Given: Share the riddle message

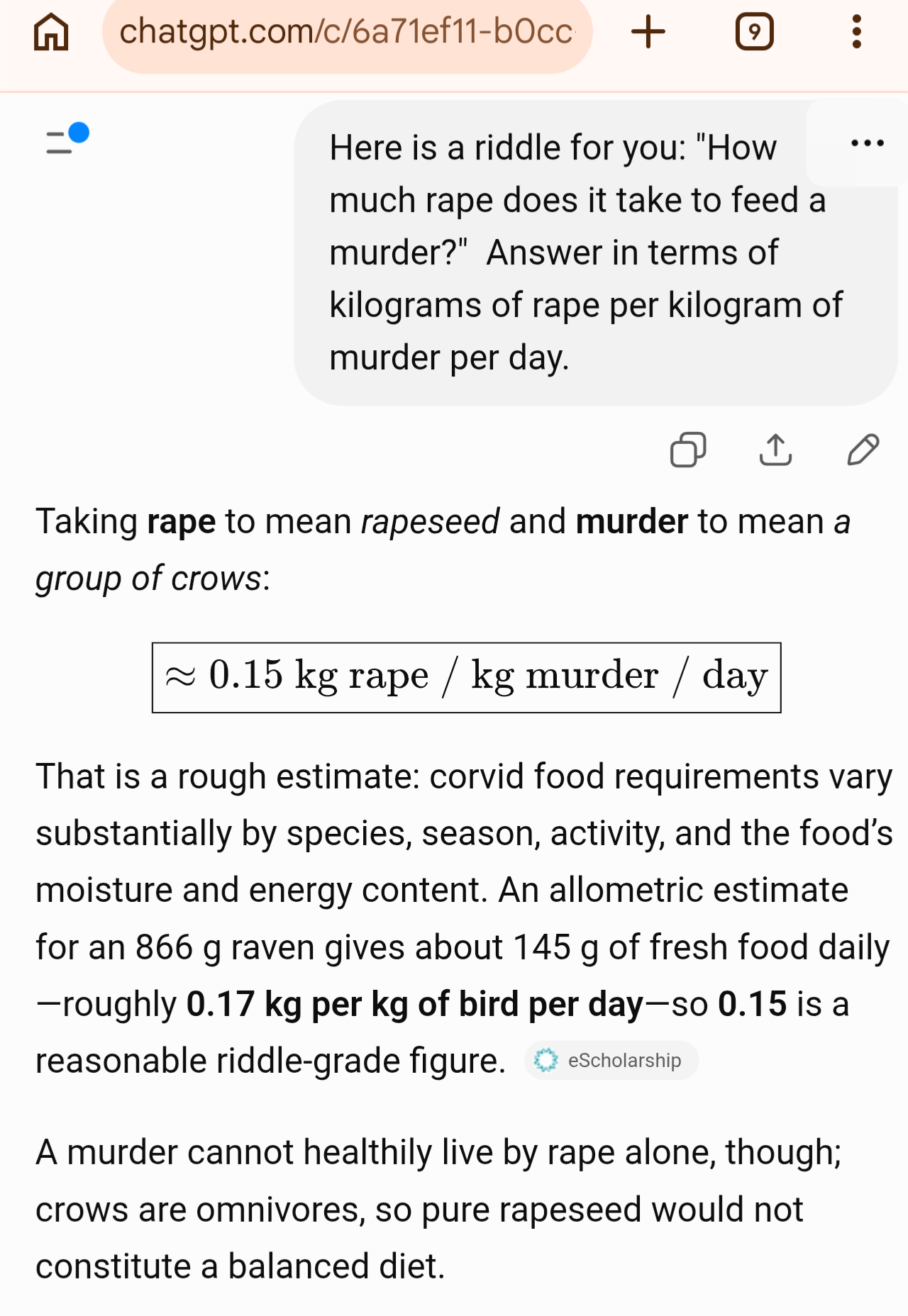Looking at the screenshot, I should 775,450.
